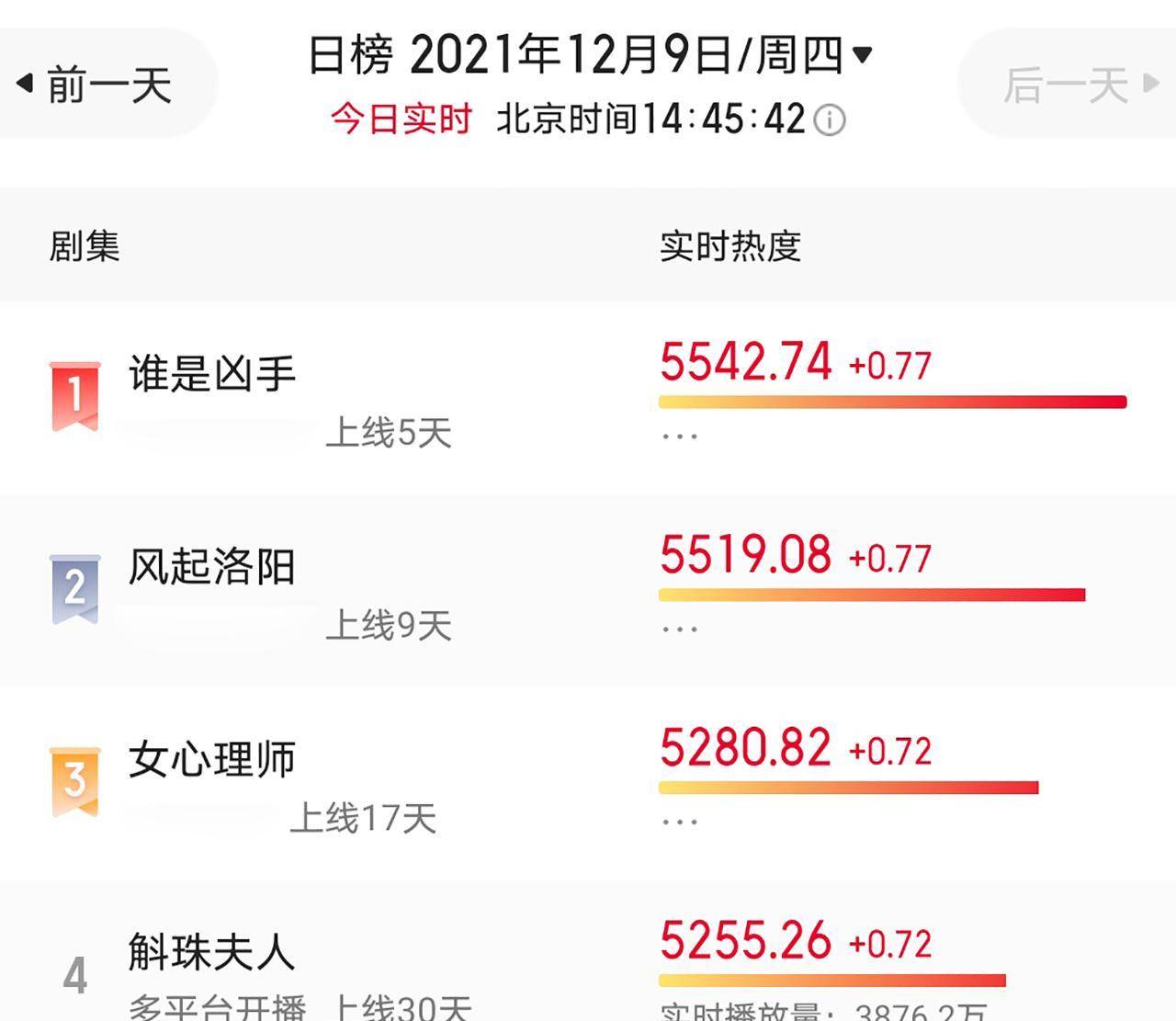1176x1021 pixels.
Task: Open the 风起洛阳 drama entry
Action: click(x=212, y=567)
